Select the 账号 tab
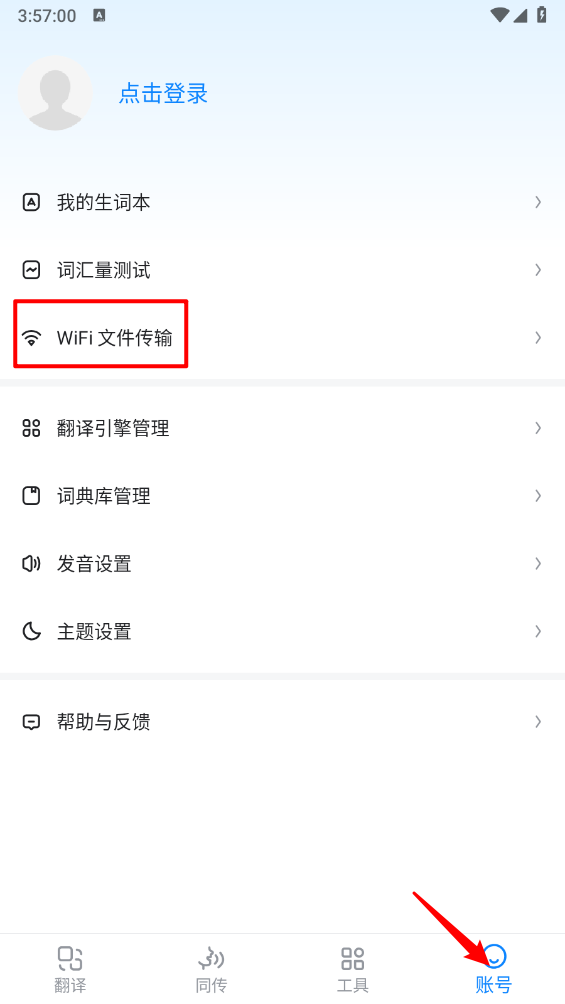This screenshot has height=1004, width=565. 494,969
